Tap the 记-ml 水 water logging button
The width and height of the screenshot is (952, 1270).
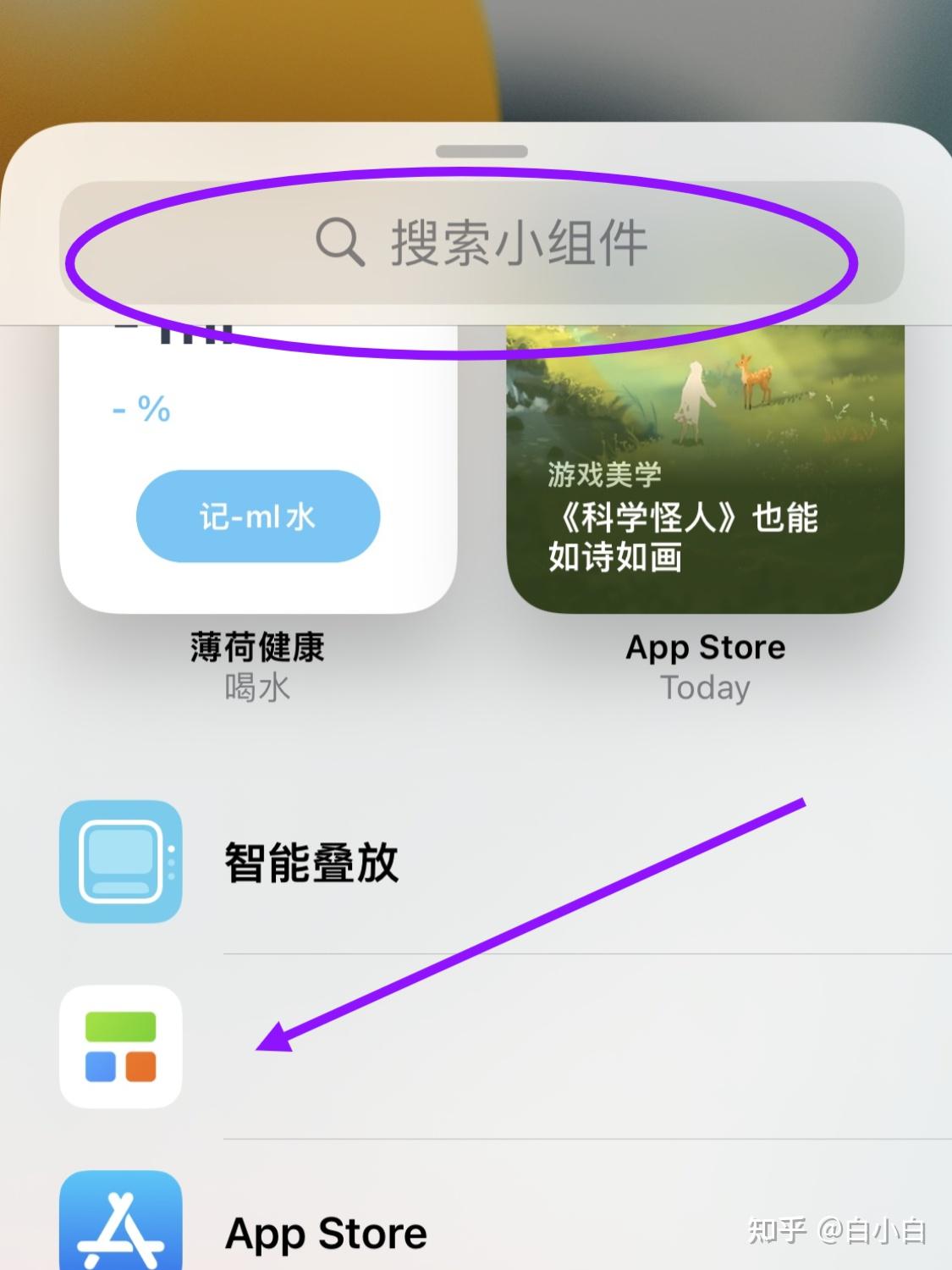[257, 516]
